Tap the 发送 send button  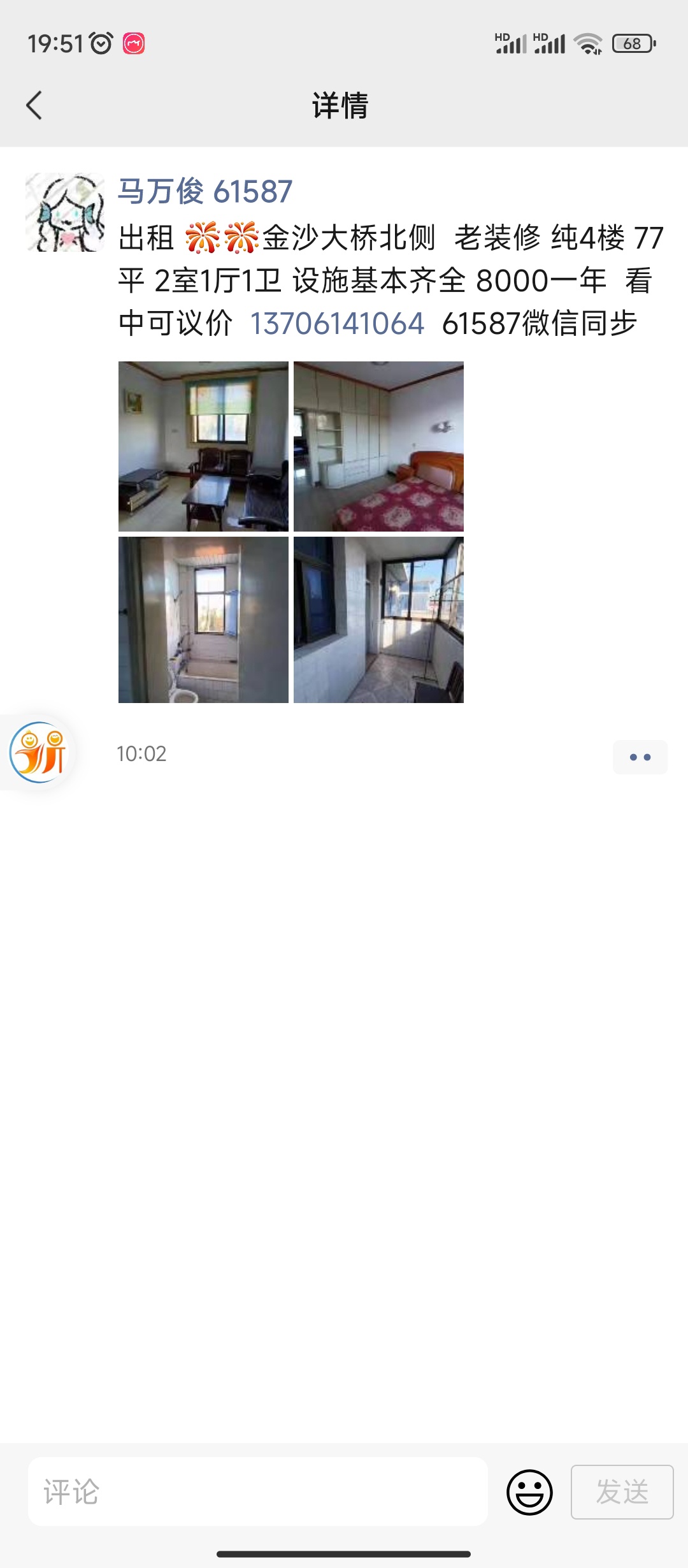click(x=622, y=1492)
